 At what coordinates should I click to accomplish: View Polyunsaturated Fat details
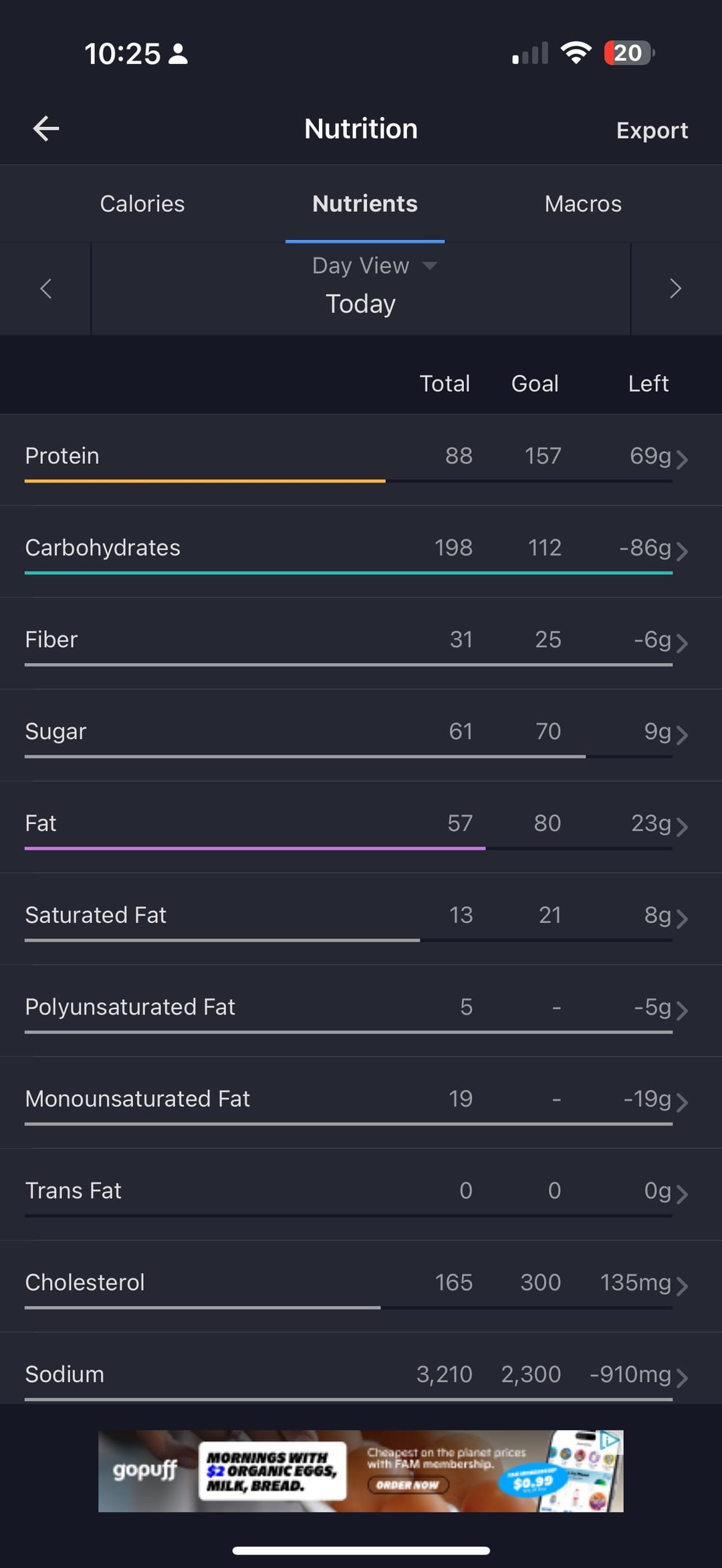(361, 1008)
